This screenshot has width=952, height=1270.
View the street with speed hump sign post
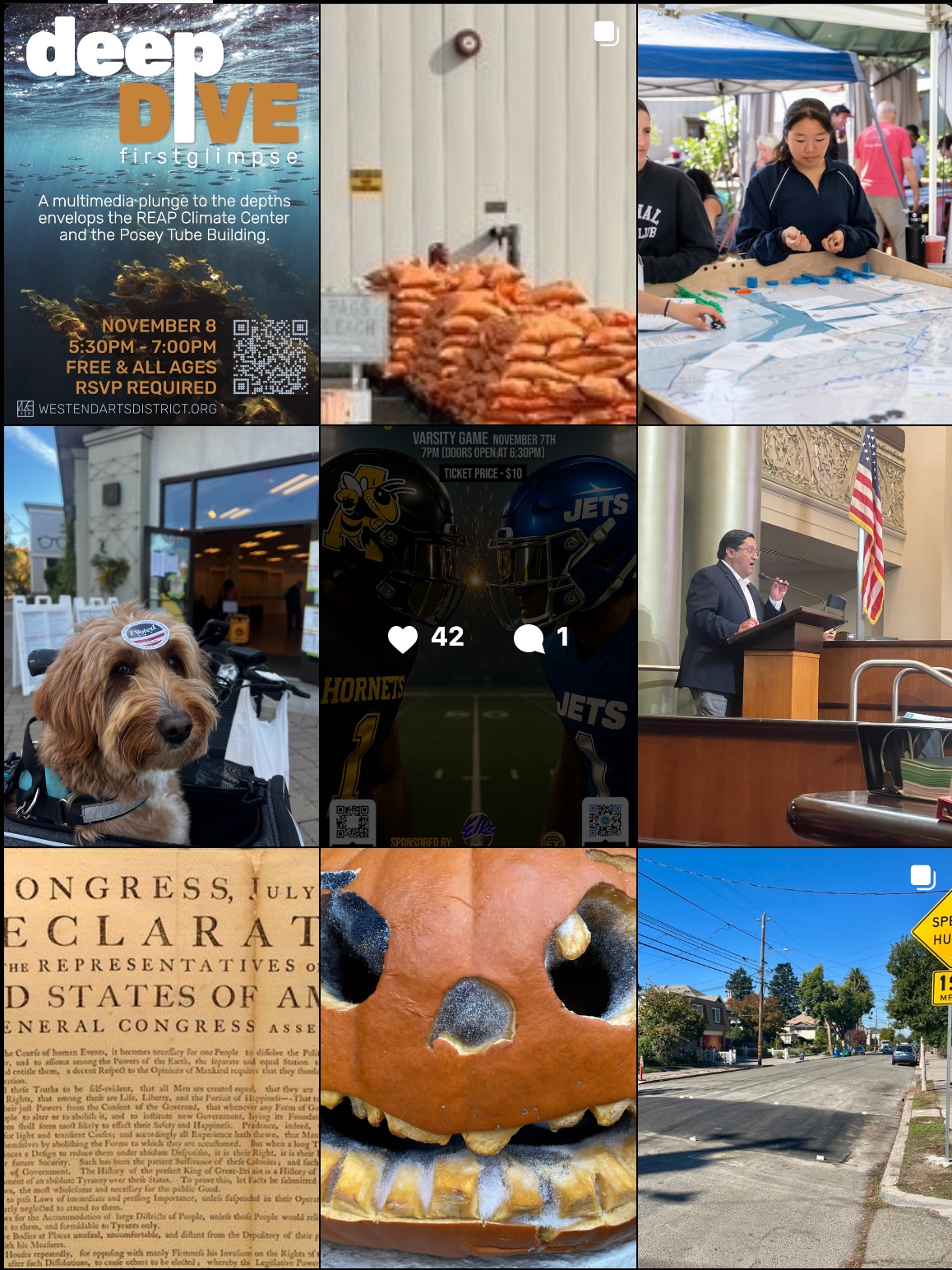pos(794,1058)
